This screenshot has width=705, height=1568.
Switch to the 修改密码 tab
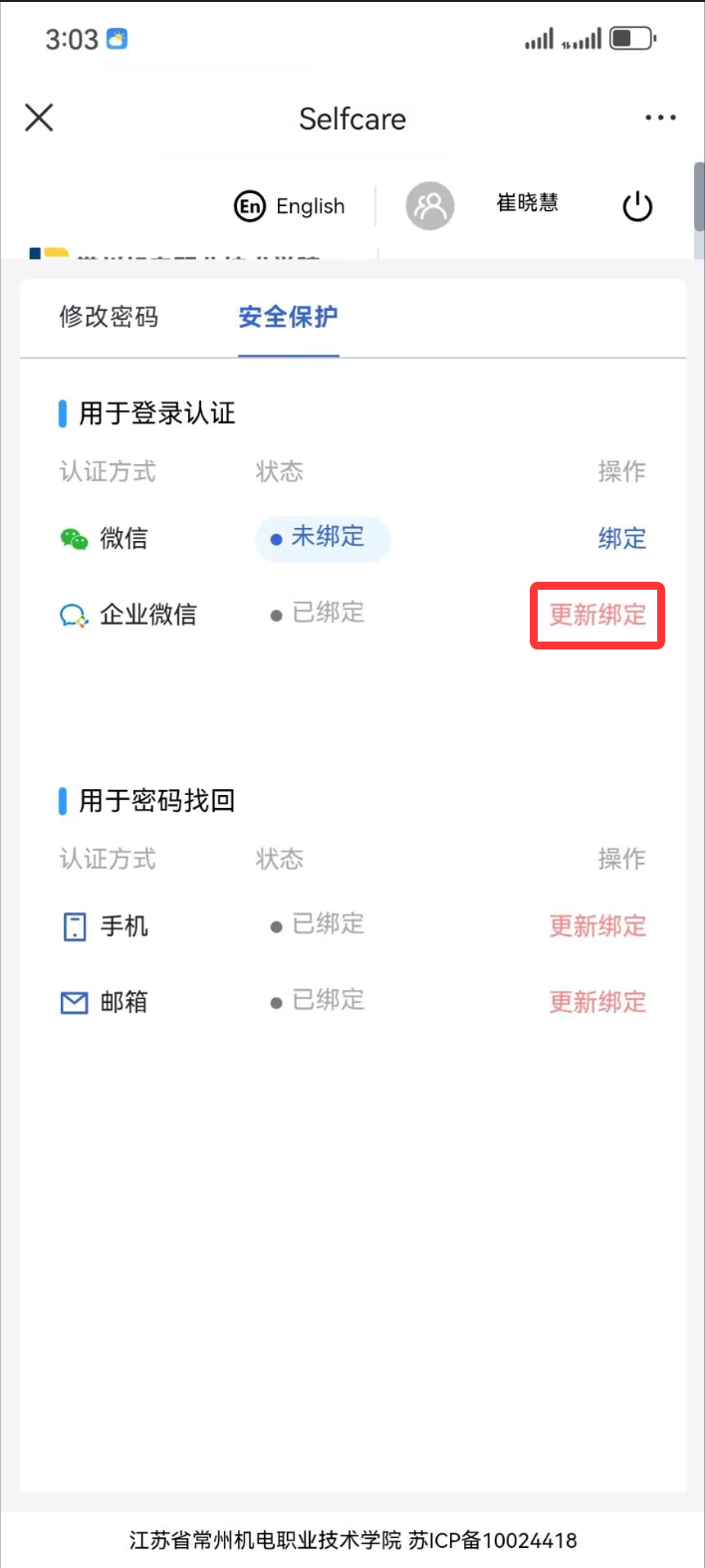(109, 318)
